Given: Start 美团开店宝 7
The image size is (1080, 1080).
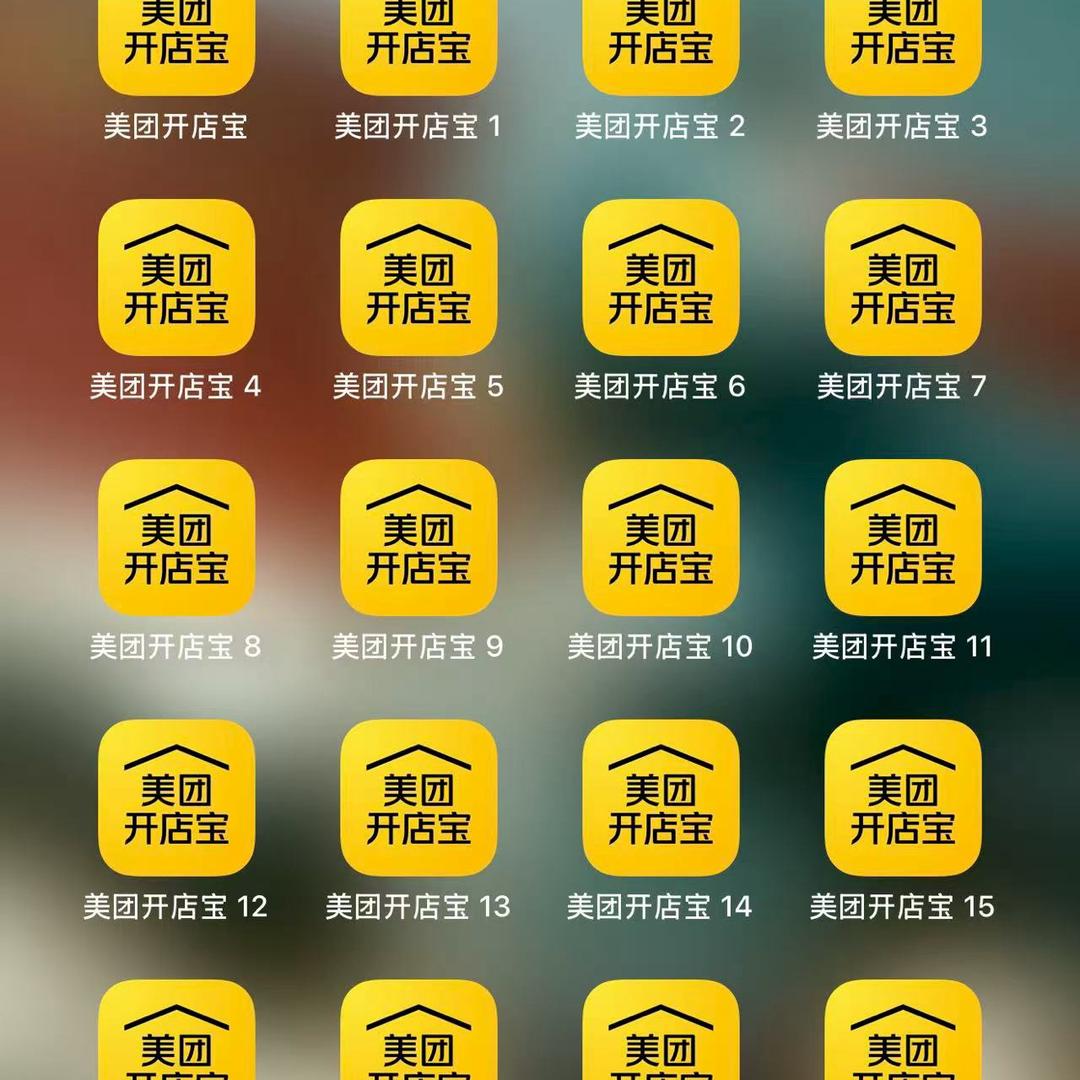Looking at the screenshot, I should coord(902,278).
